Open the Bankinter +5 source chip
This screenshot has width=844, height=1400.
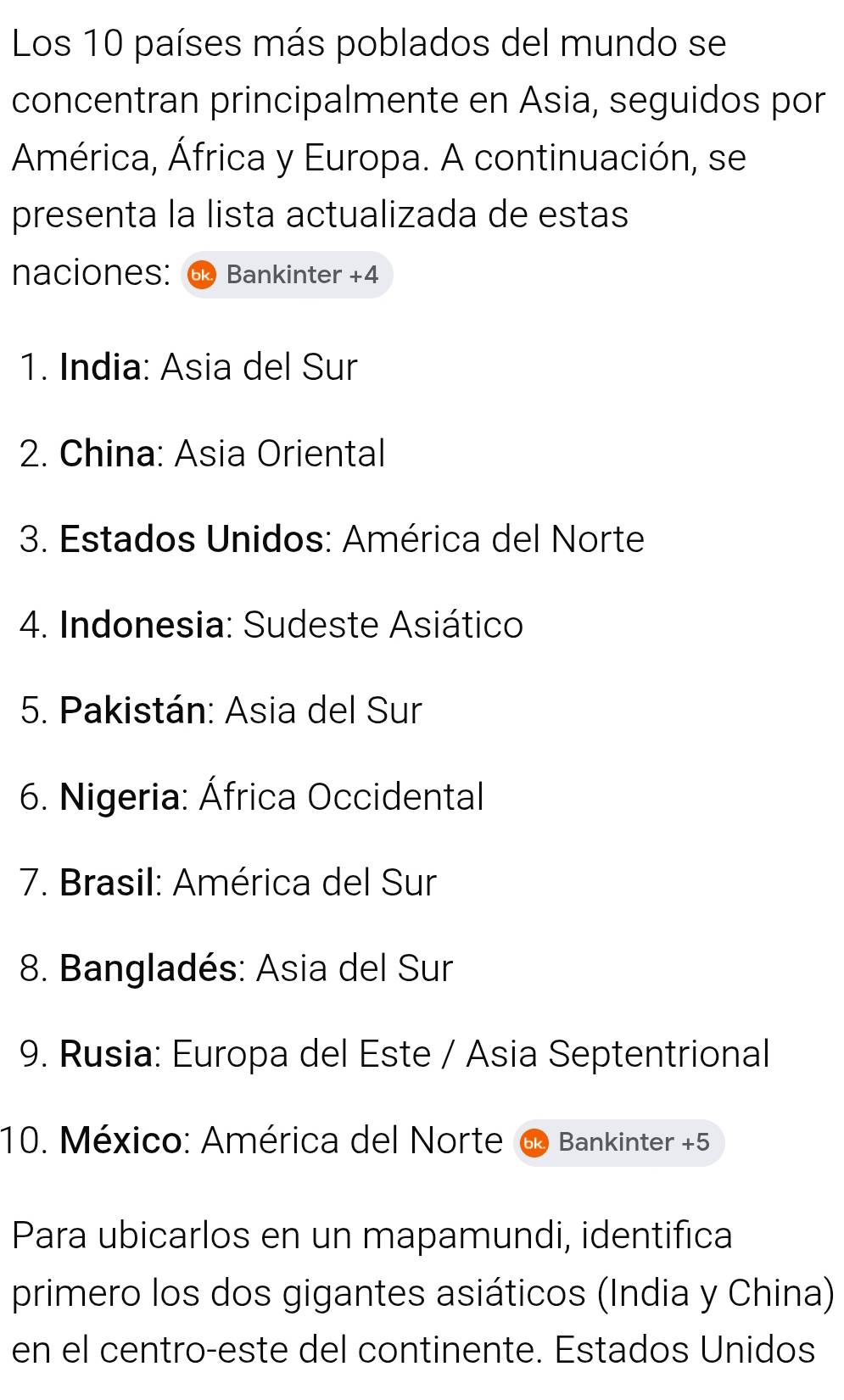point(618,1142)
